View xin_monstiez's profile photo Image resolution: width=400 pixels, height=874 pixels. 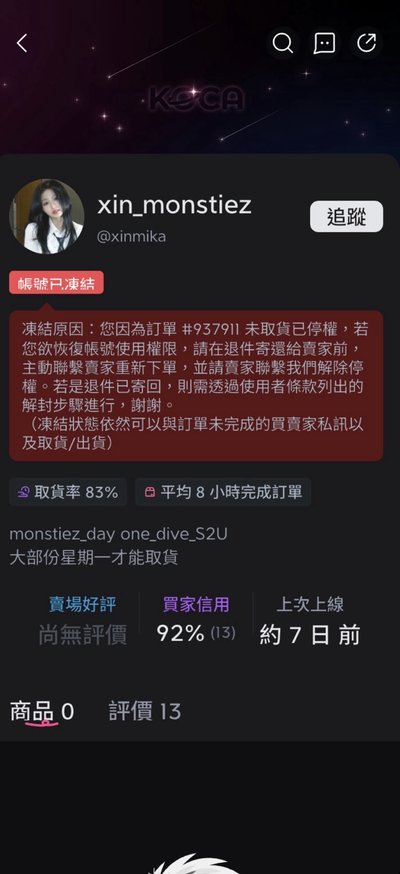(x=47, y=216)
